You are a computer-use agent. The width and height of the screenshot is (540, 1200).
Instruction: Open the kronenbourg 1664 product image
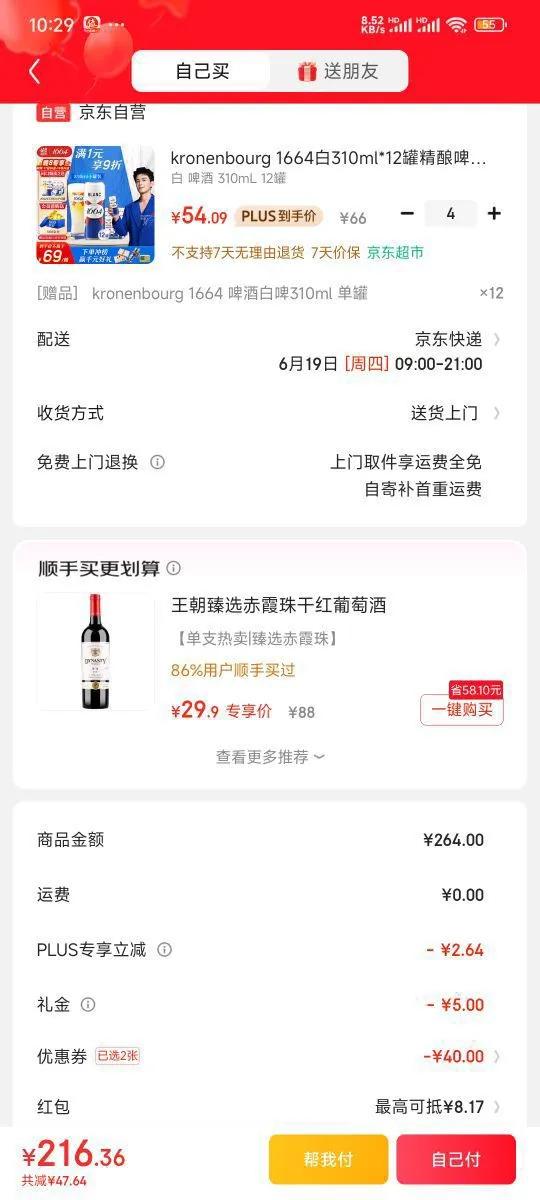[x=96, y=205]
